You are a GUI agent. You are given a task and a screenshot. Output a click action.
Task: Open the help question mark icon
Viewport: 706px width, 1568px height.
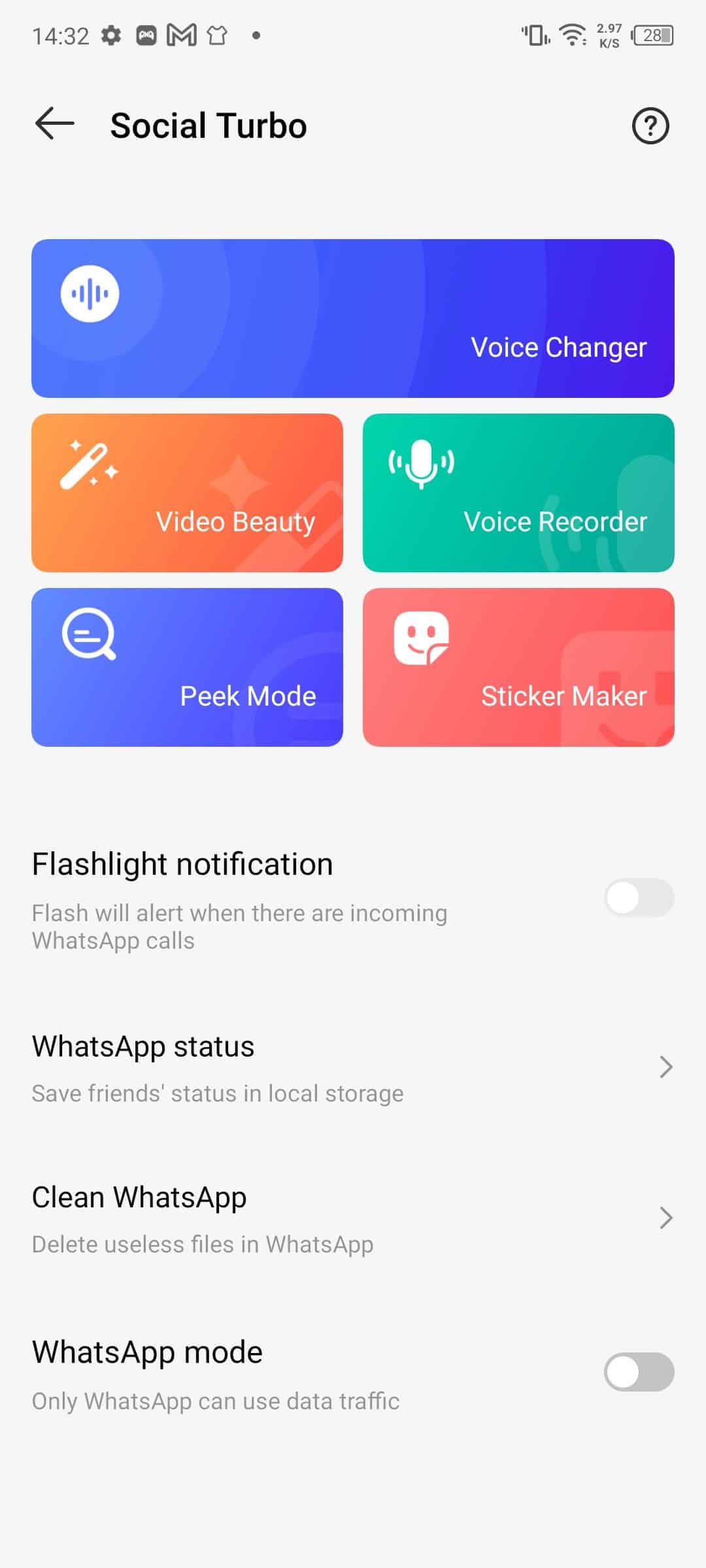[x=650, y=125]
